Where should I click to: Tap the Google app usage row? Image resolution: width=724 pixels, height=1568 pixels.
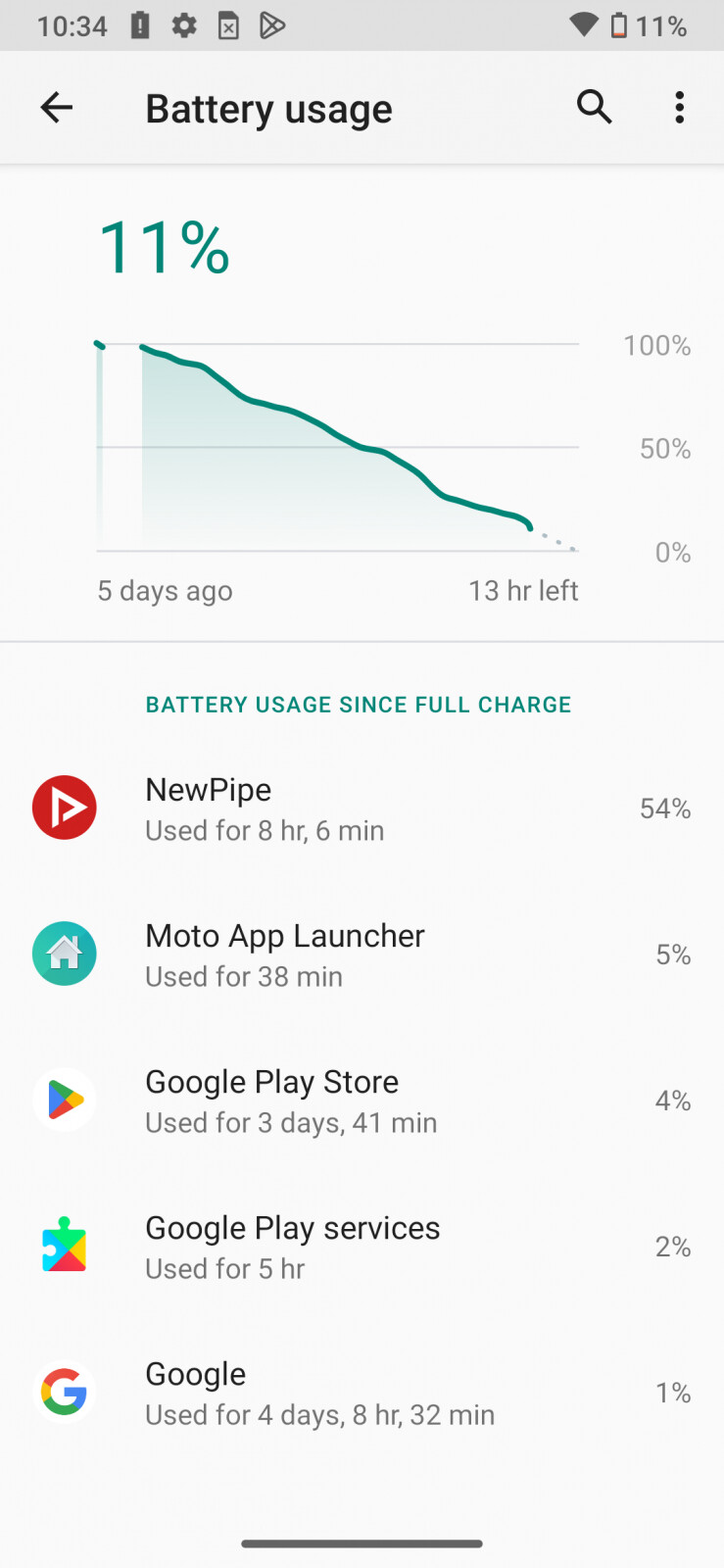(362, 1394)
